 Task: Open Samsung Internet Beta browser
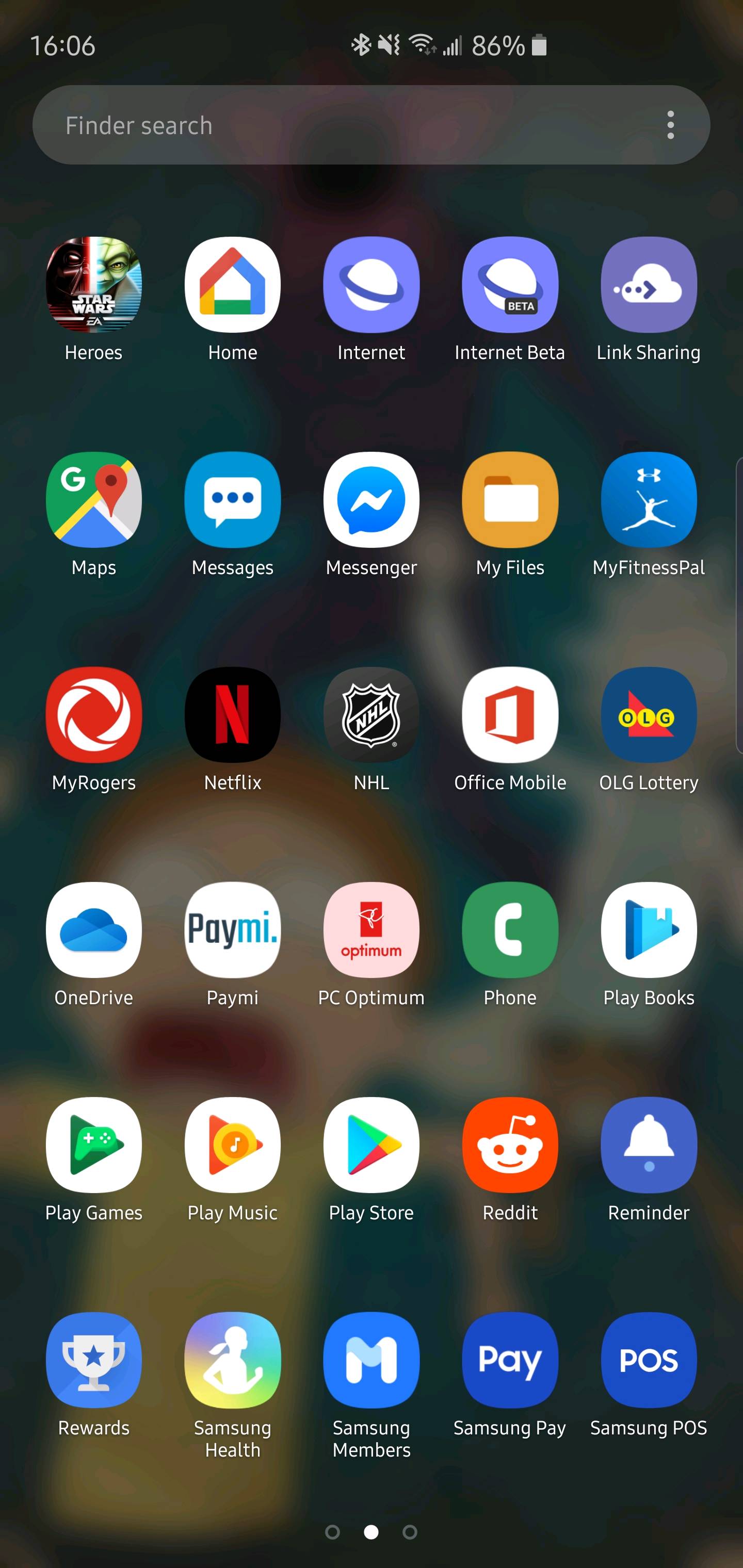tap(510, 284)
